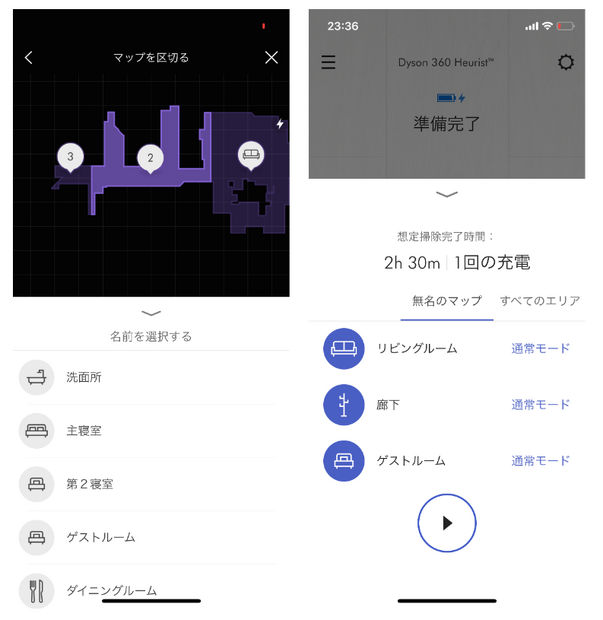Image resolution: width=603 pixels, height=620 pixels.
Task: Close the map divide screen
Action: (272, 58)
